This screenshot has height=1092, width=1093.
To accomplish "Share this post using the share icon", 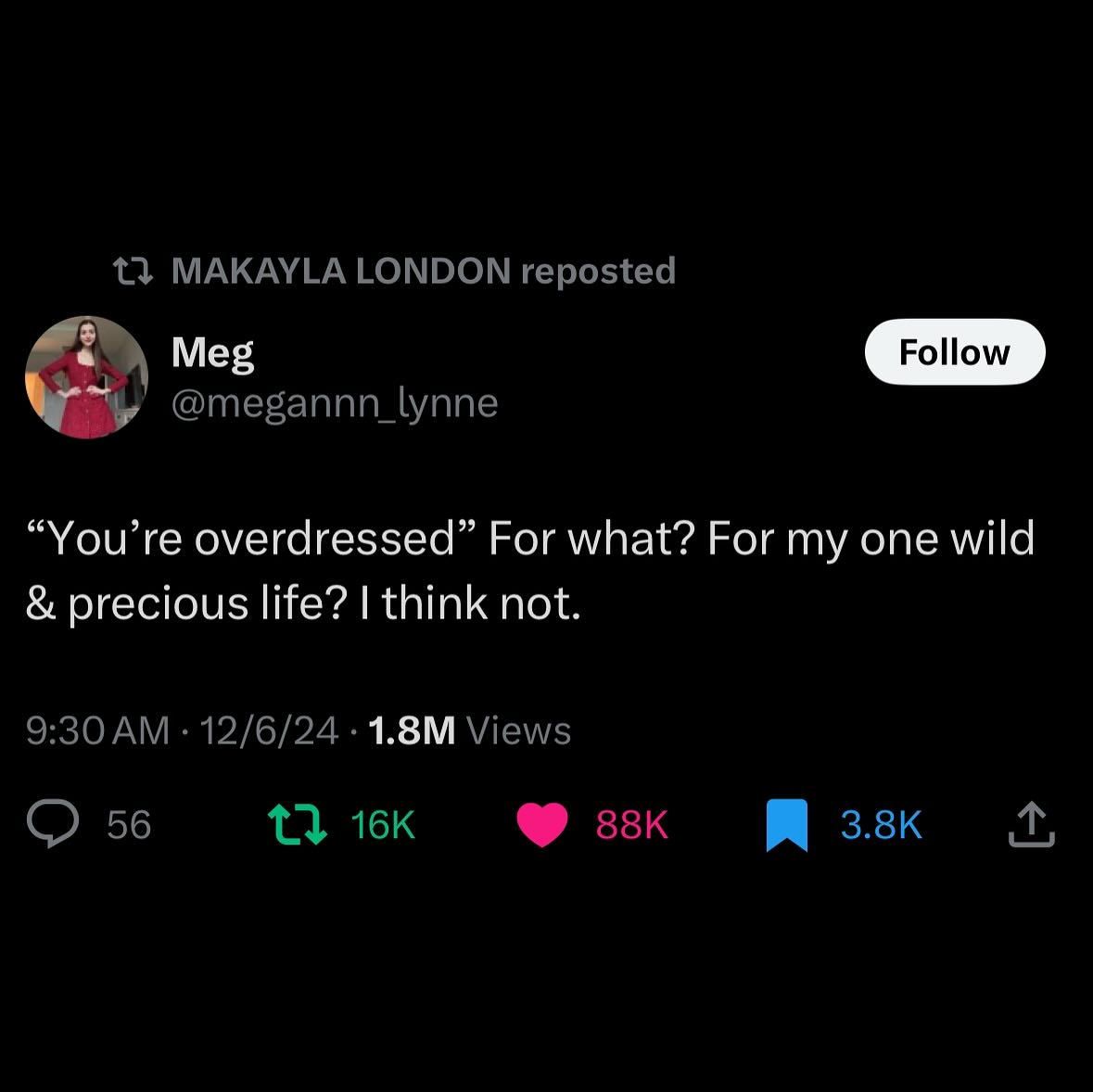I will (1031, 824).
